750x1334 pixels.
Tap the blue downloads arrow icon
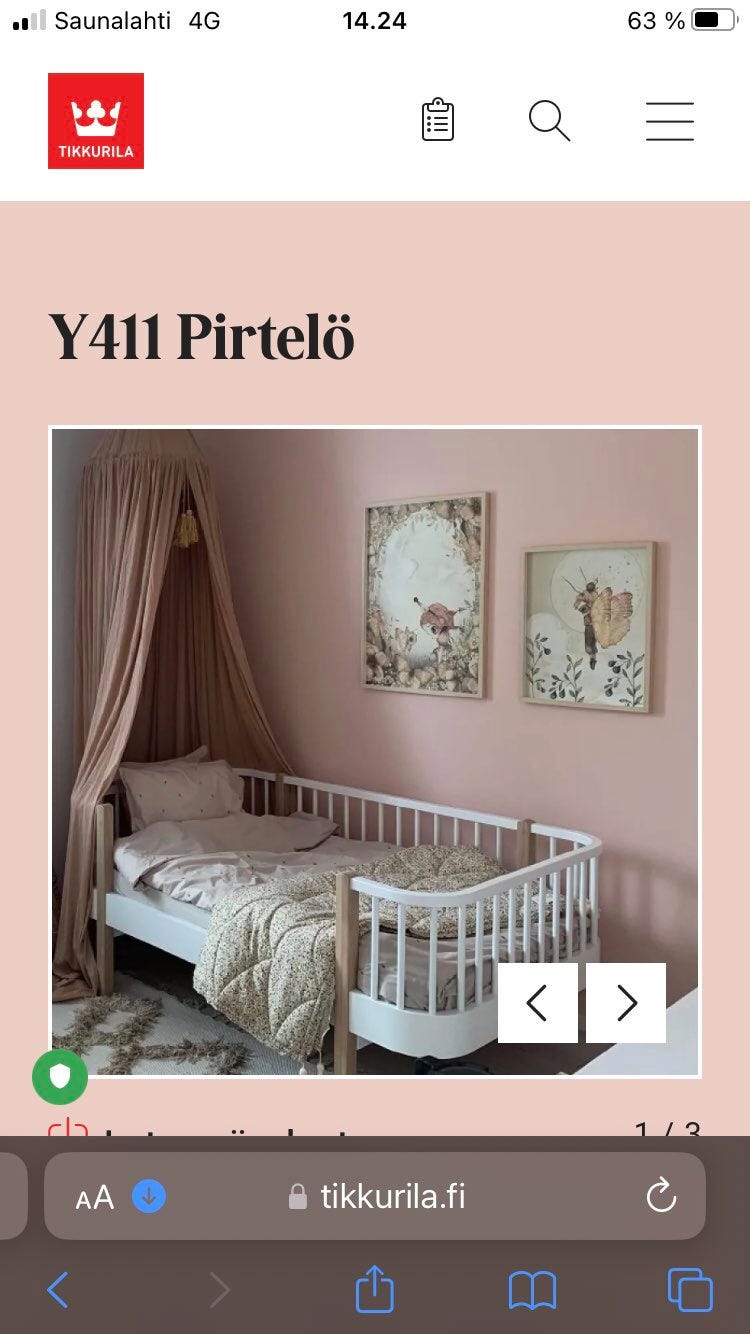pyautogui.click(x=149, y=1196)
